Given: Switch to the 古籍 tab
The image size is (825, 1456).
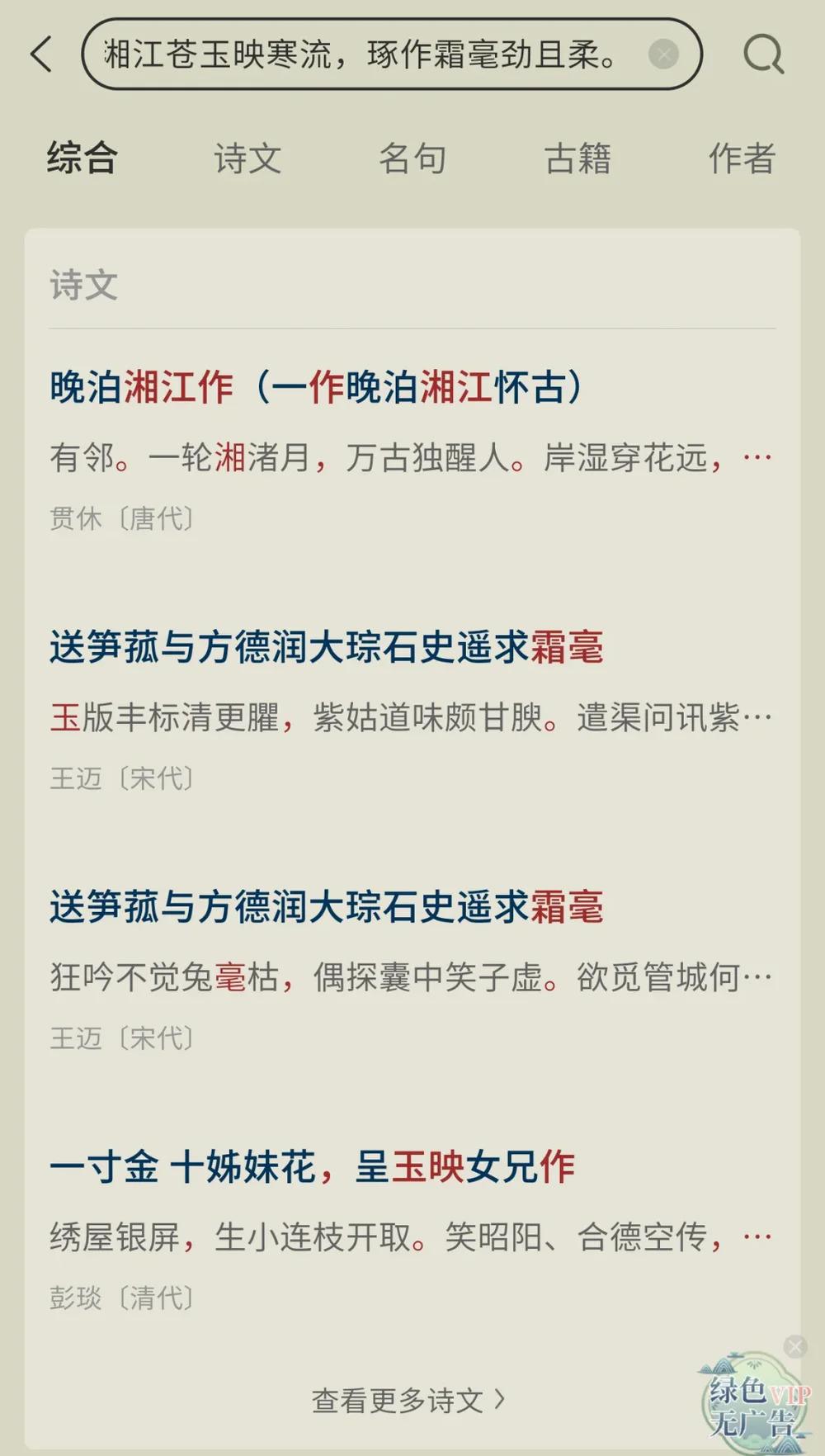Looking at the screenshot, I should tap(577, 158).
